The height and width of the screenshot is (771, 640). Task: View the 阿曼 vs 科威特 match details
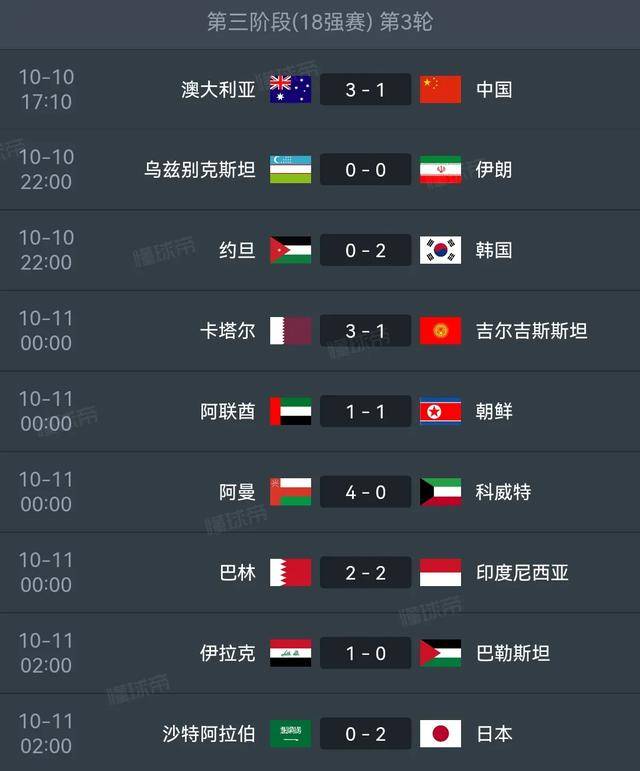[x=365, y=492]
